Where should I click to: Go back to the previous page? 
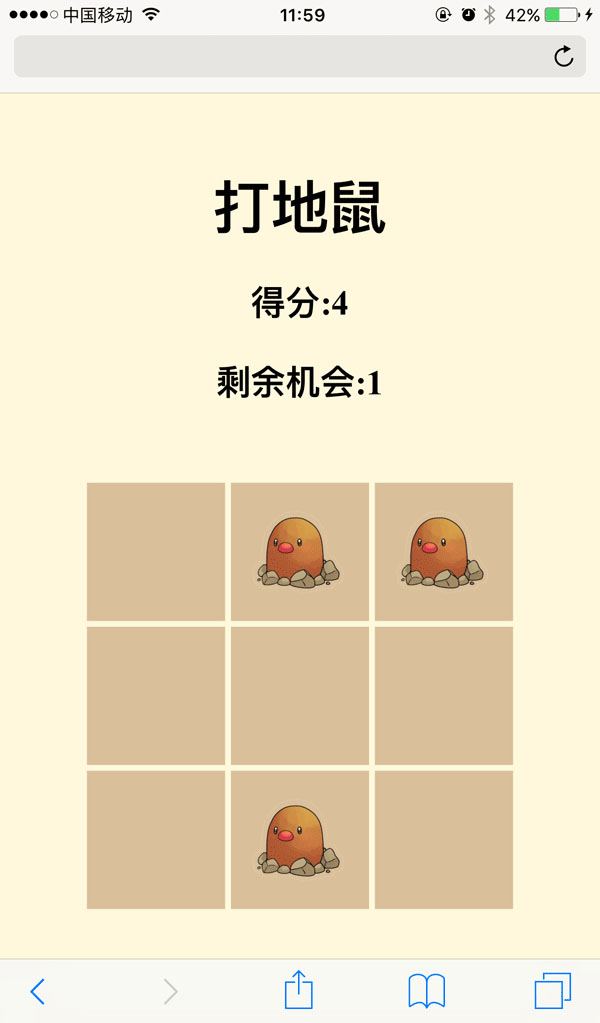(x=37, y=991)
